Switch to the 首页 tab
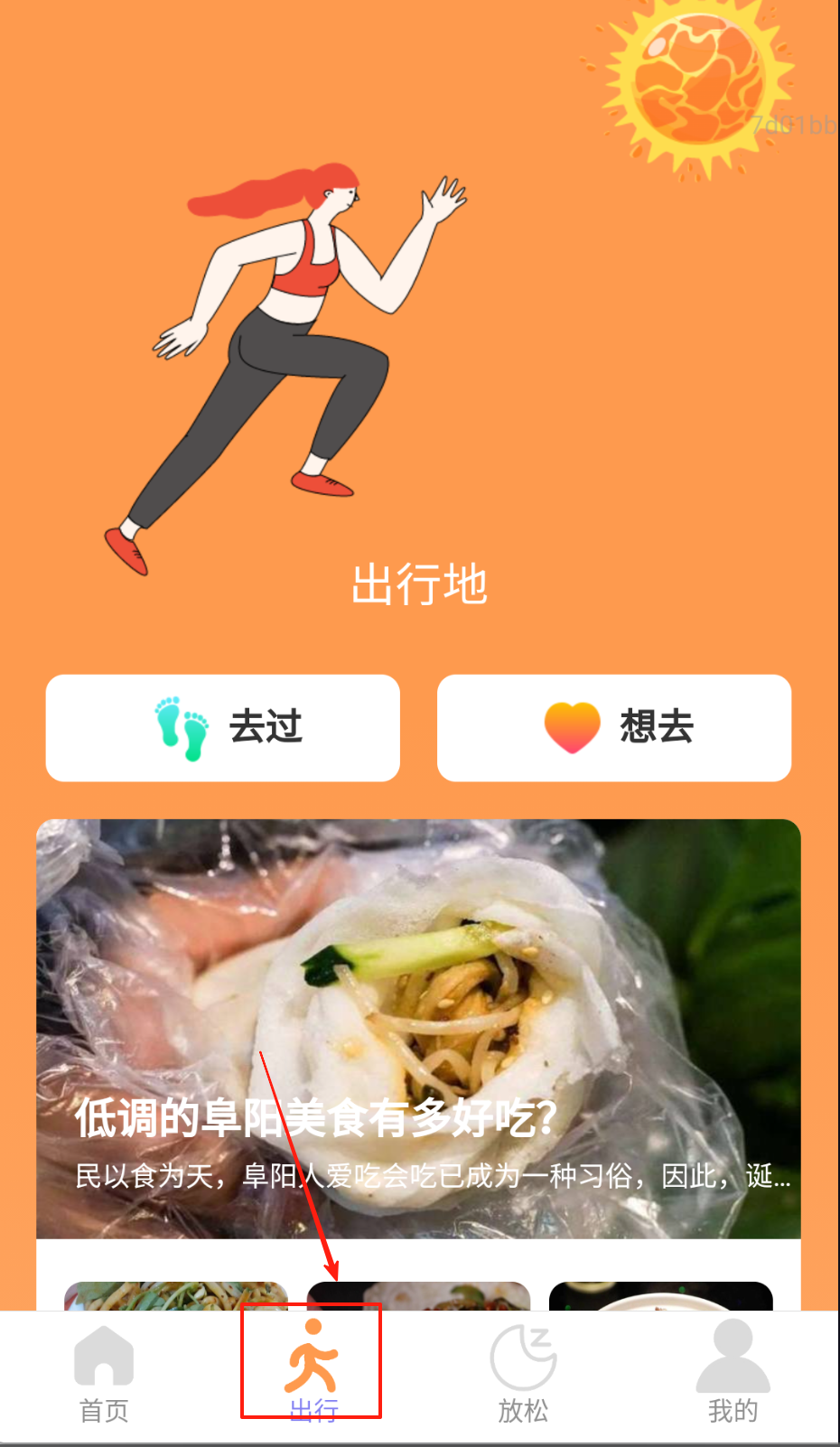 click(104, 1373)
